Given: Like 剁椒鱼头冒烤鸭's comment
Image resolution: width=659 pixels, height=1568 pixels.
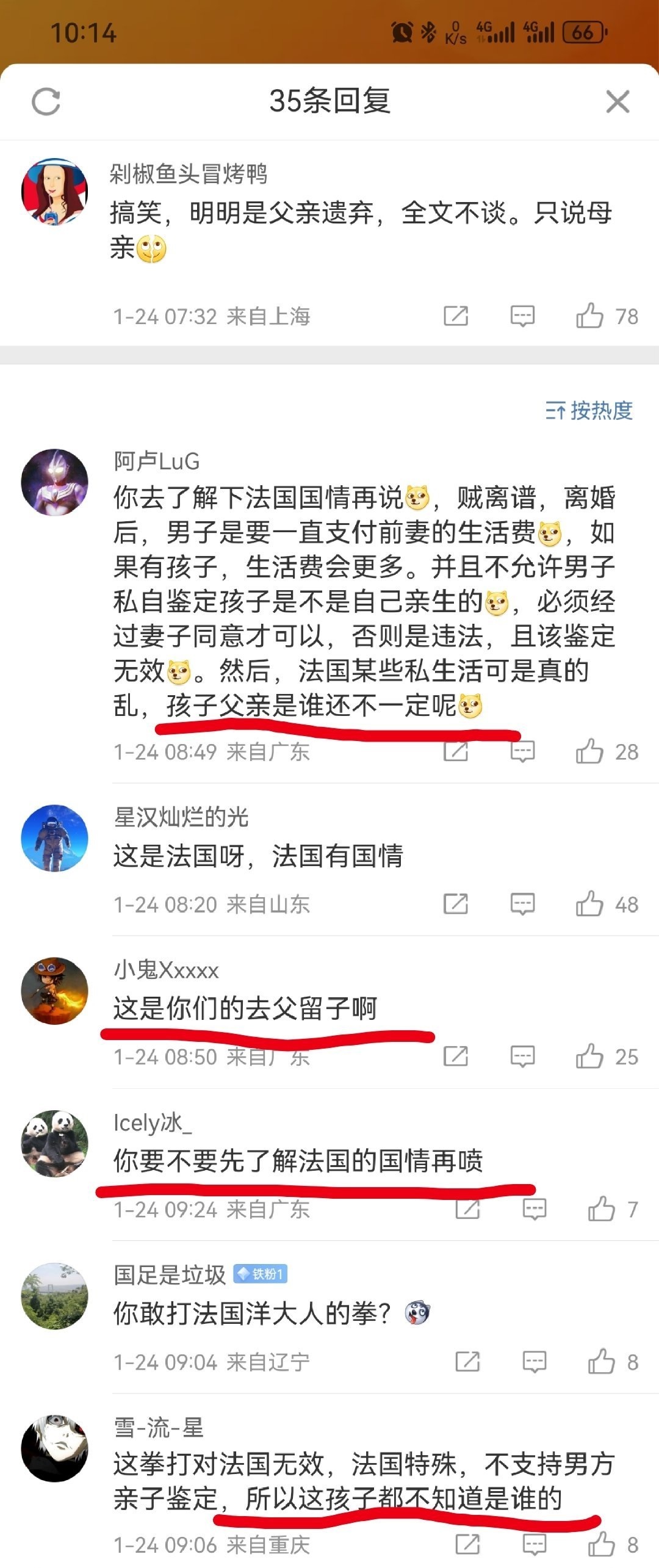Looking at the screenshot, I should (x=589, y=316).
